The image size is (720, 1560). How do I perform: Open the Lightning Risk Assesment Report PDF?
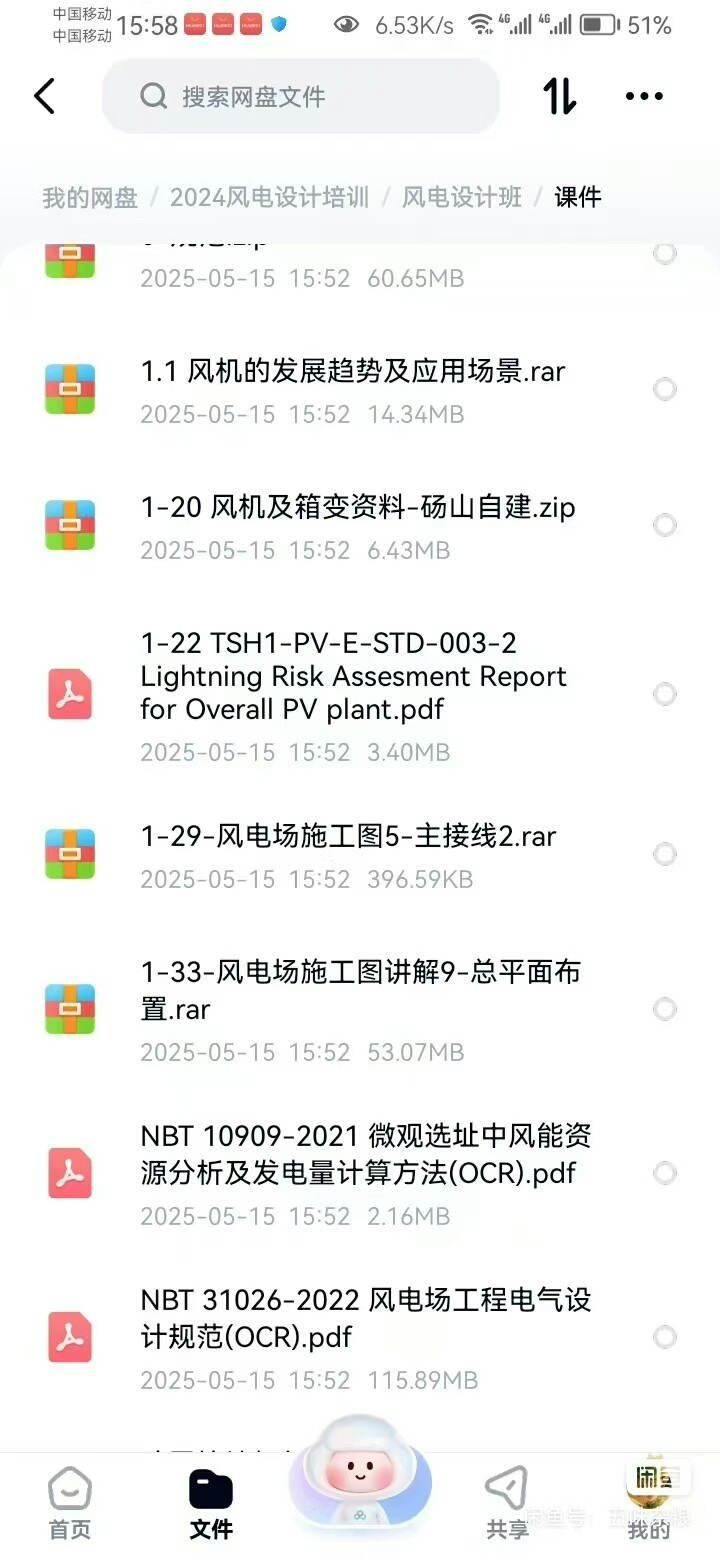coord(353,677)
